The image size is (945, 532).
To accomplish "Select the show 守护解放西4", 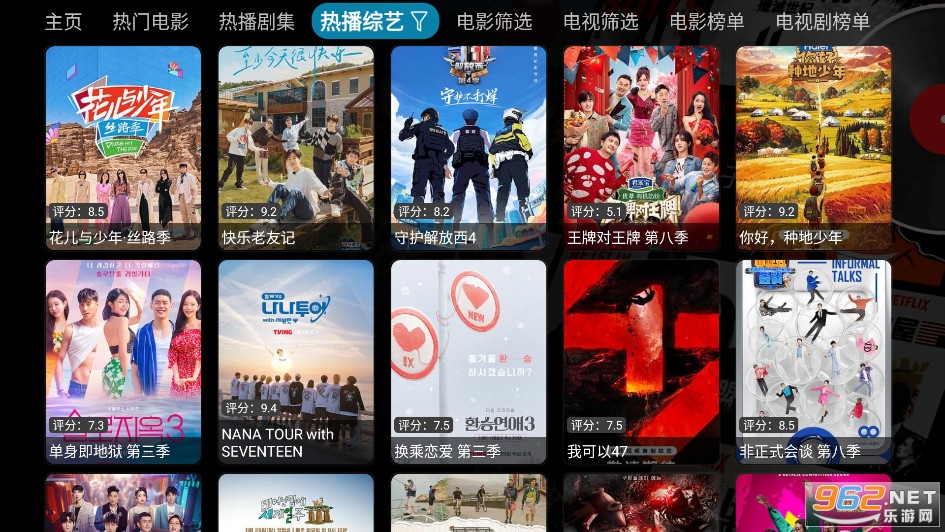I will click(x=468, y=147).
